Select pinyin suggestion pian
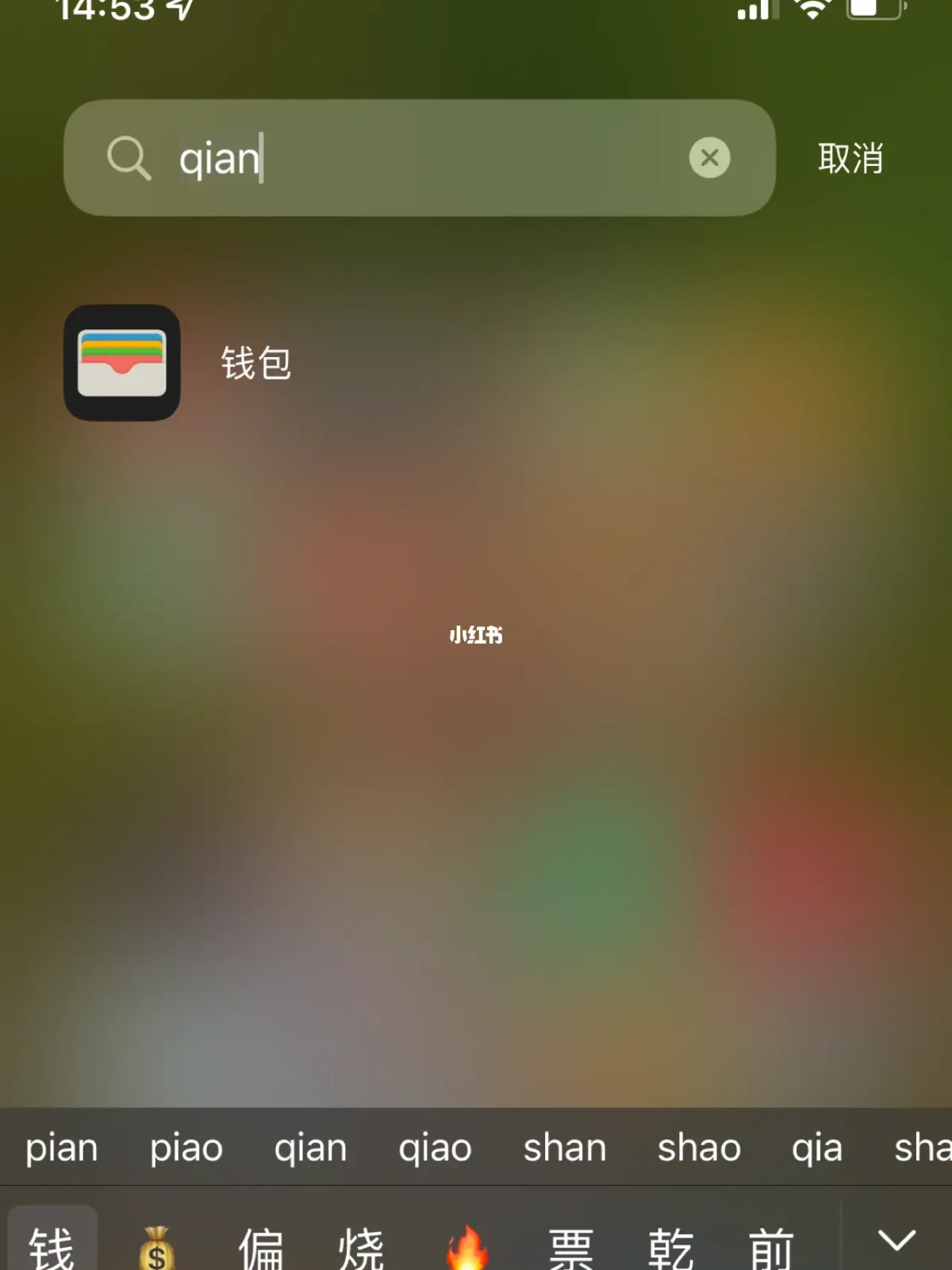Image resolution: width=952 pixels, height=1270 pixels. coord(62,1148)
